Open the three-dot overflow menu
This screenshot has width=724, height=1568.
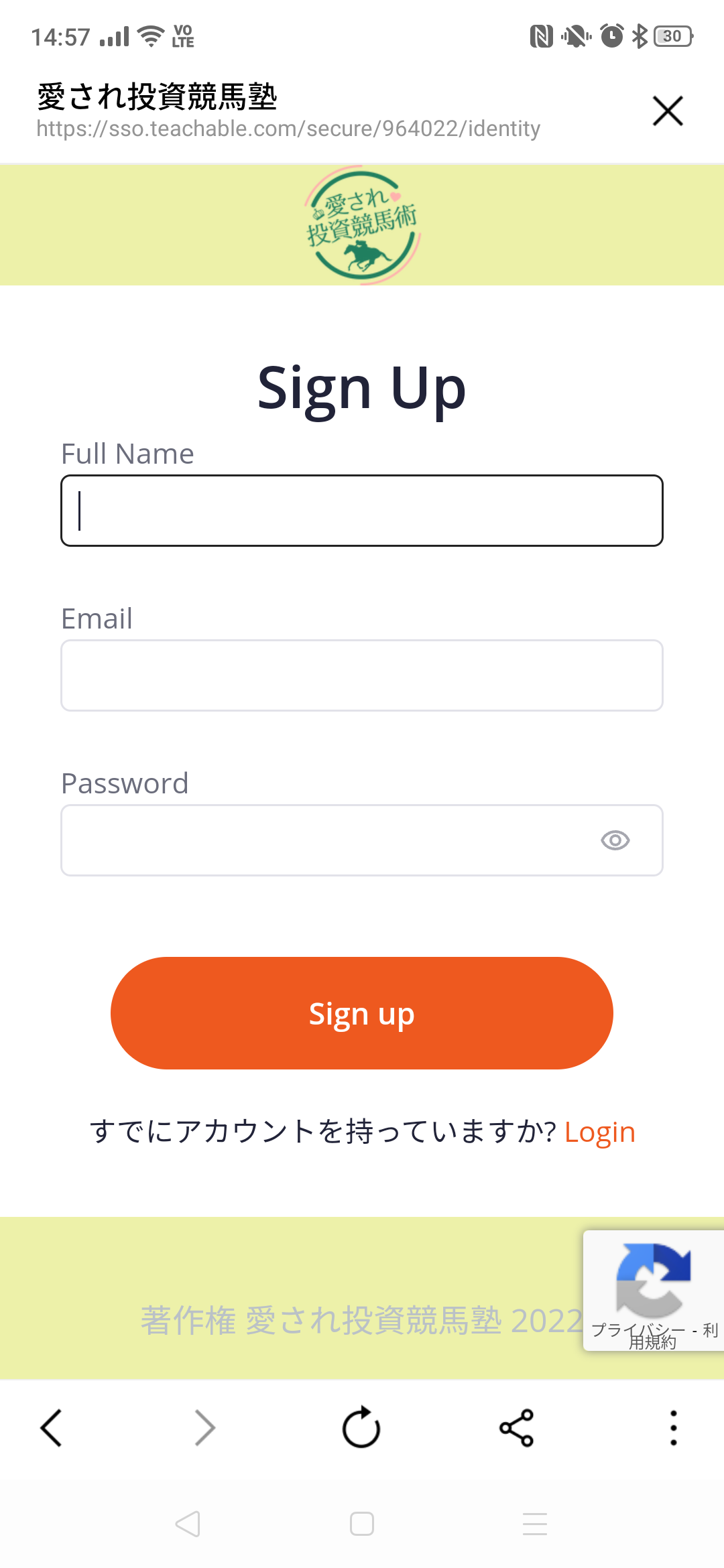click(x=674, y=1428)
